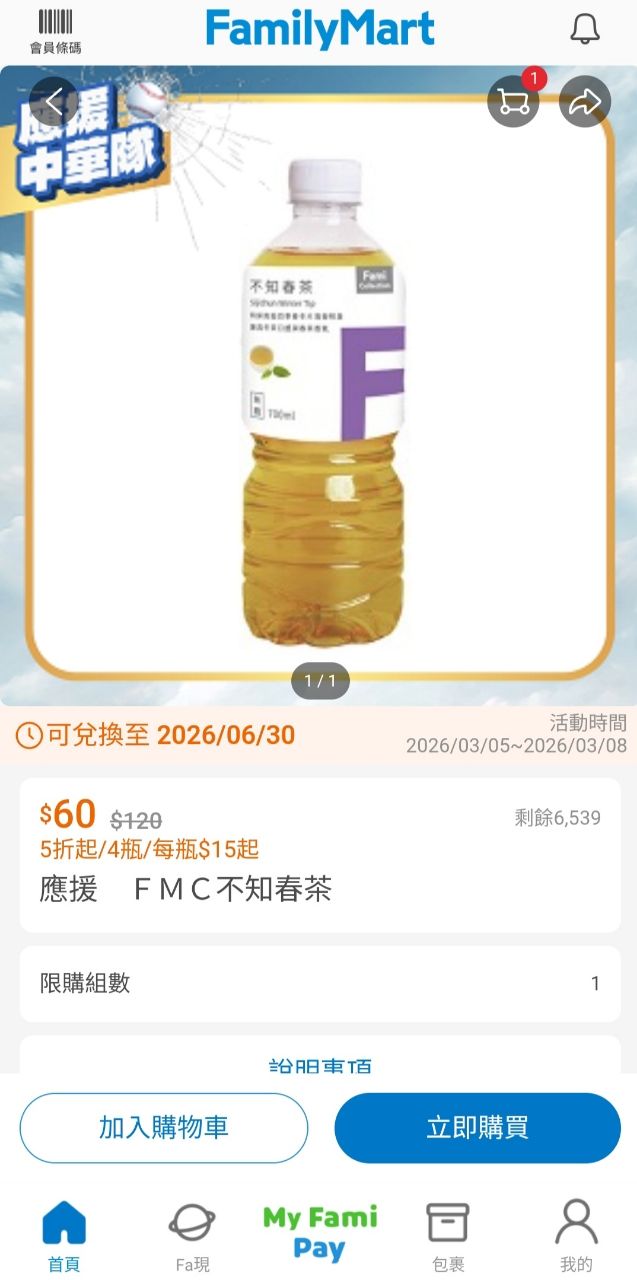Screen dimensions: 637x1280
Task: Share this product
Action: (x=585, y=101)
